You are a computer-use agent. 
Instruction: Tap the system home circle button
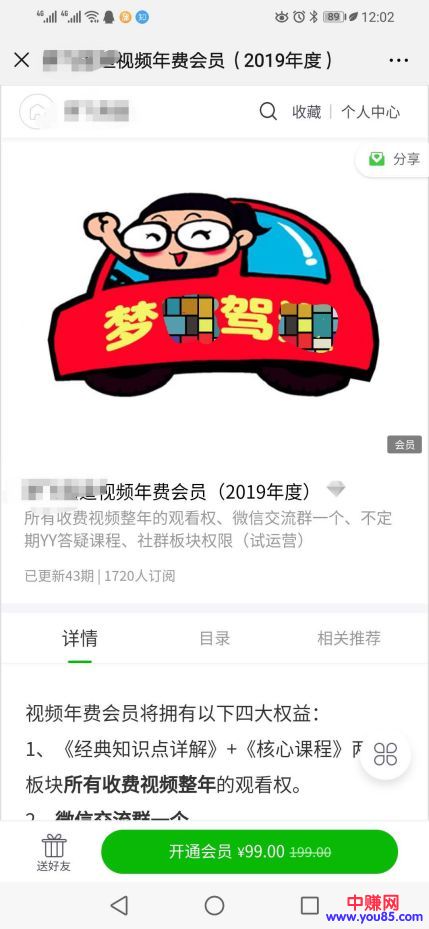214,905
